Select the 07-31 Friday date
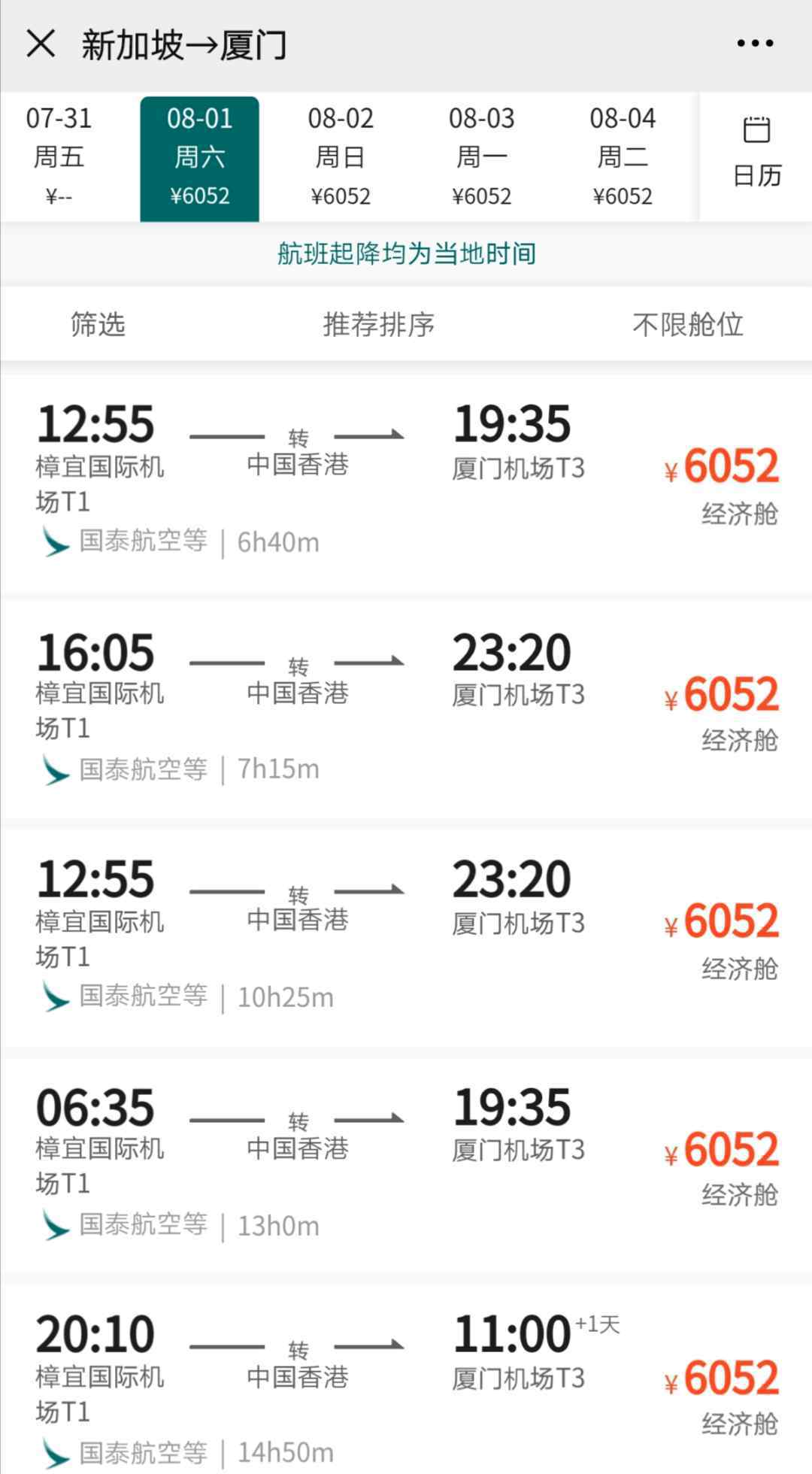Viewport: 812px width, 1474px height. pos(59,157)
